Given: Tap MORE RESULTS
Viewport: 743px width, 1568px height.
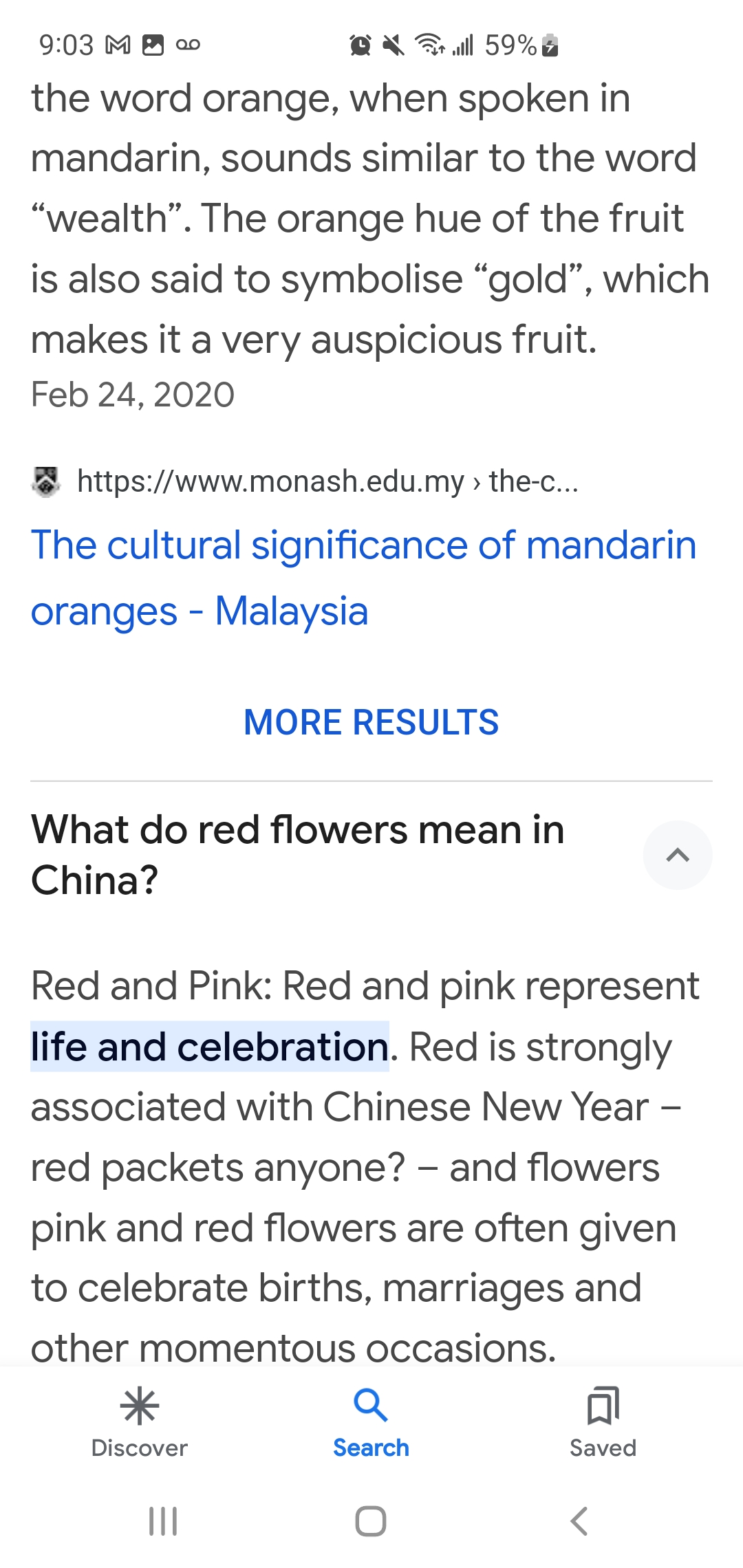Looking at the screenshot, I should [x=371, y=722].
